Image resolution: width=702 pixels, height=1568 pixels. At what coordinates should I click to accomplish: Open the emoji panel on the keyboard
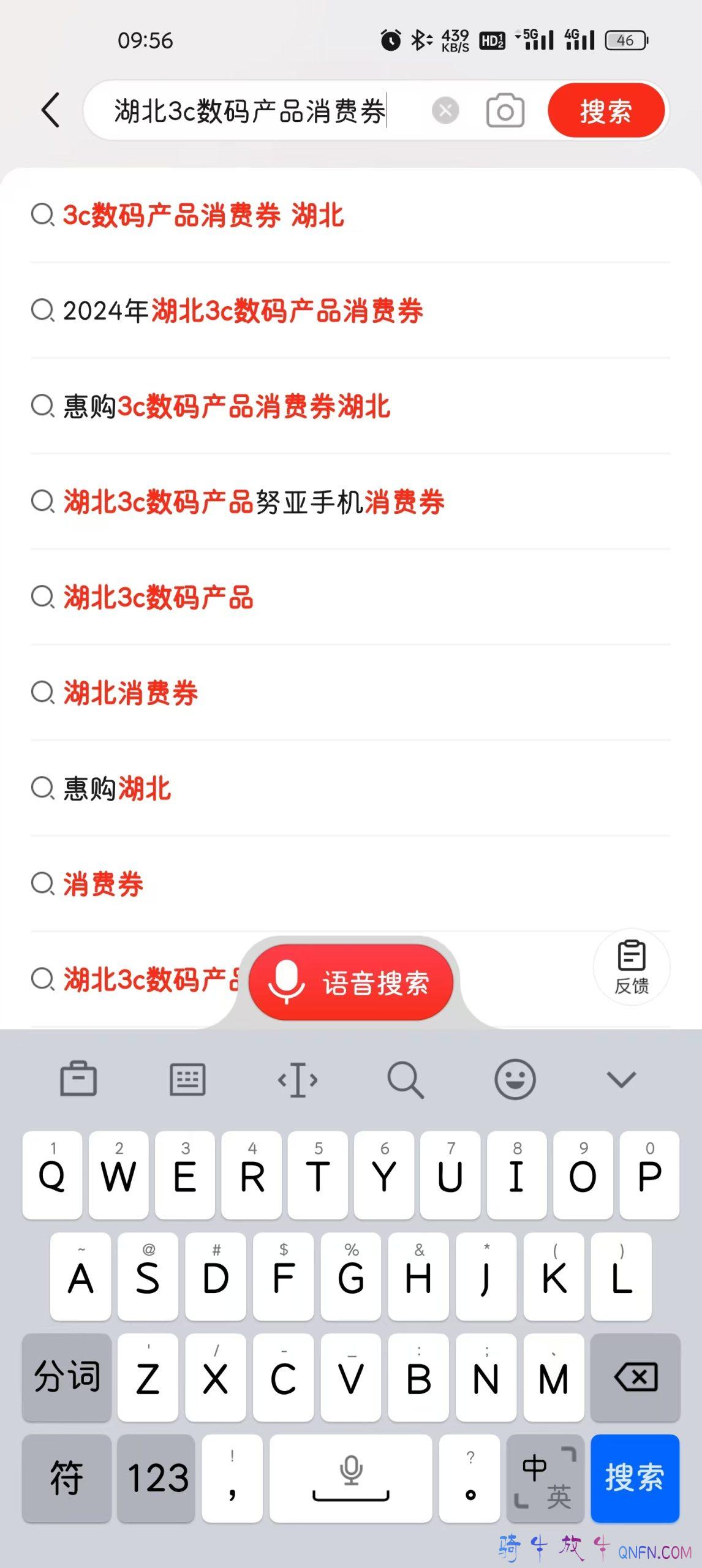(515, 1079)
